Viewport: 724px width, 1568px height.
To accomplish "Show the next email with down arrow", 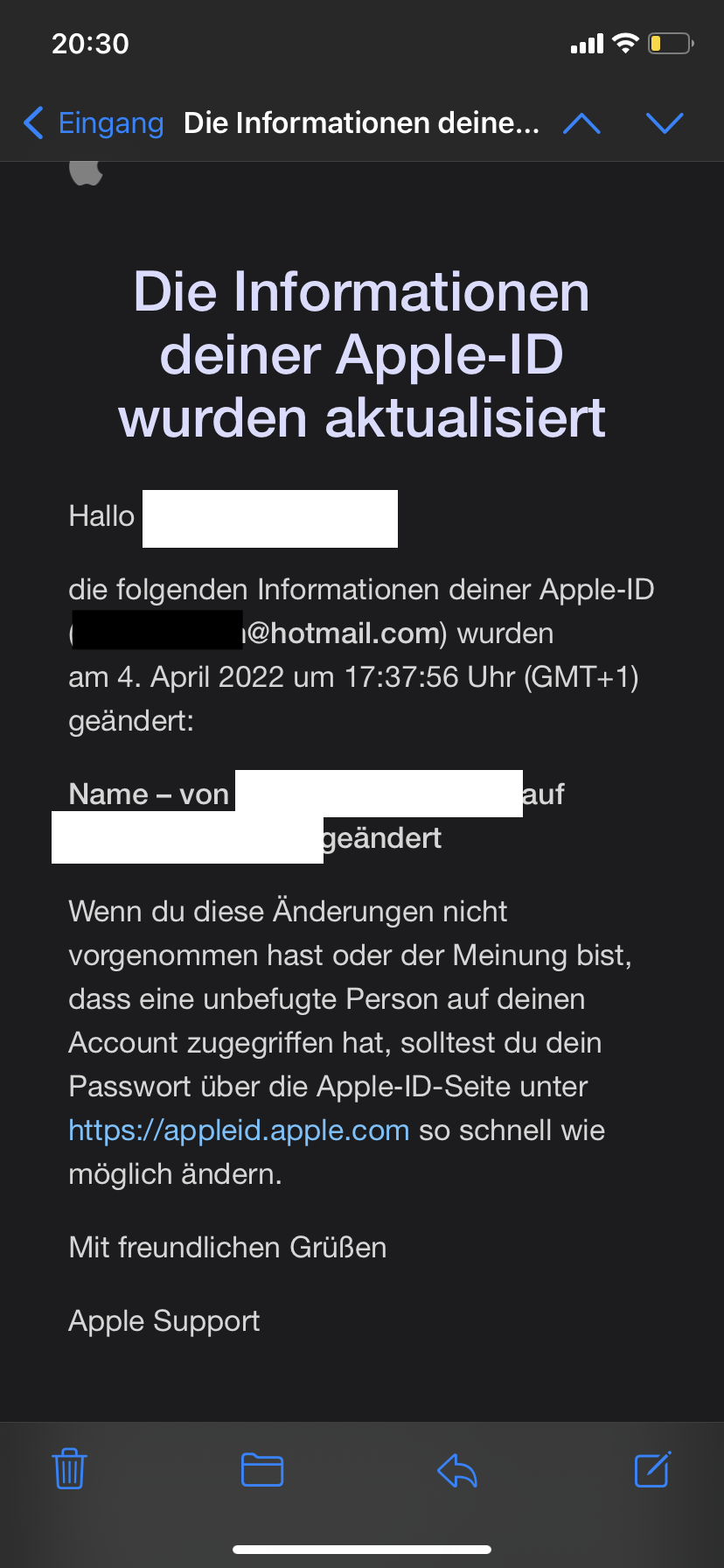I will pos(665,123).
